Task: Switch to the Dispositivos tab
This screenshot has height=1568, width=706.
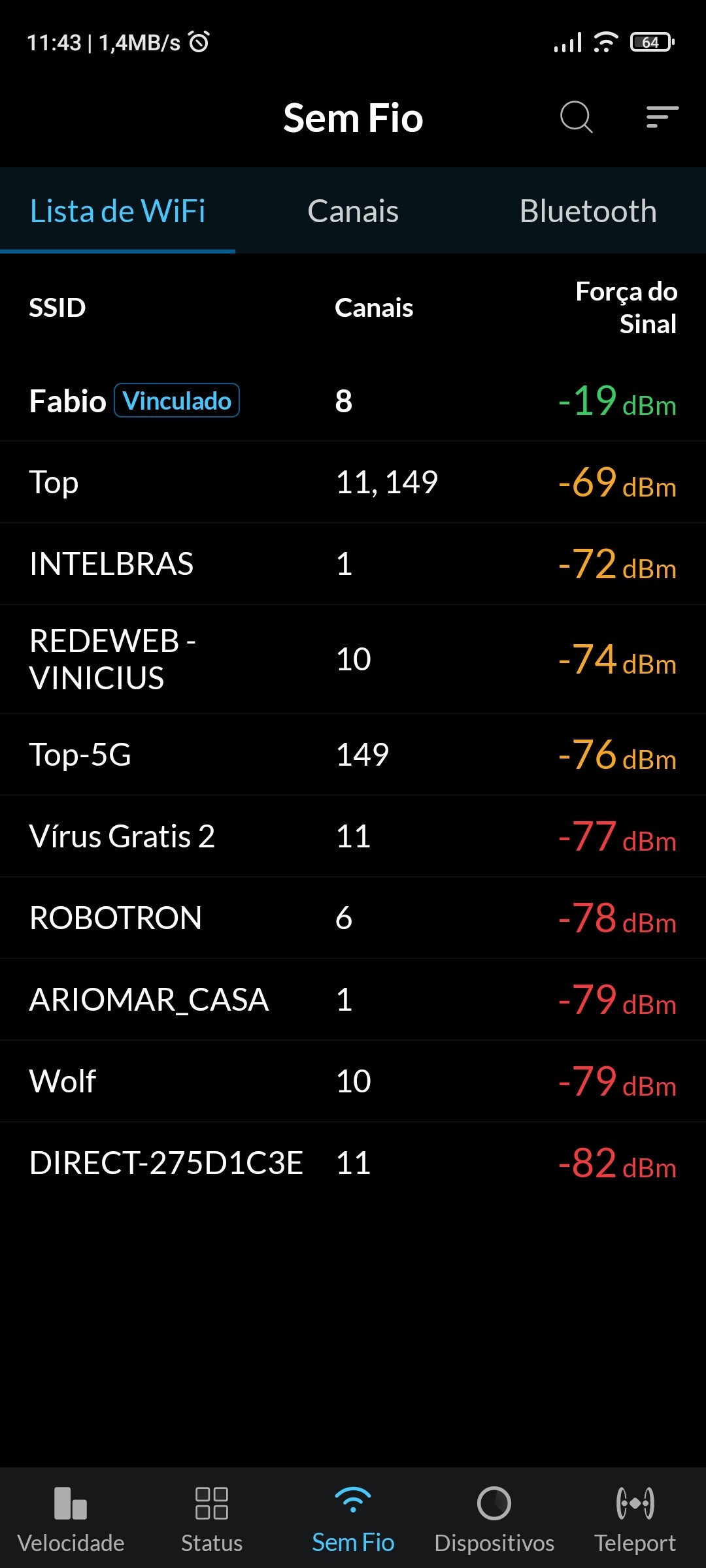Action: (x=494, y=1518)
